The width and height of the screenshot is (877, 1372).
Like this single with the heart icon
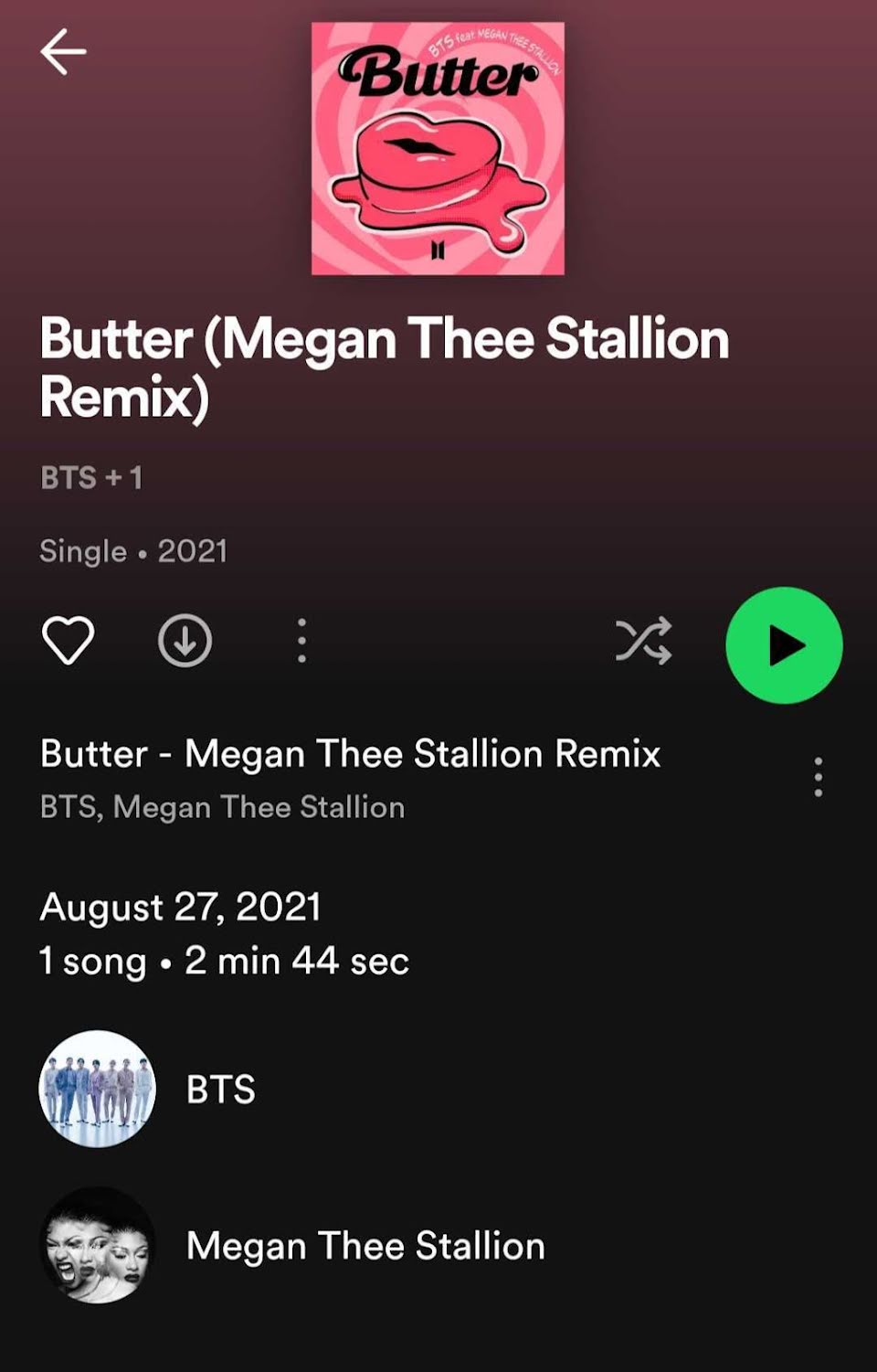[69, 640]
